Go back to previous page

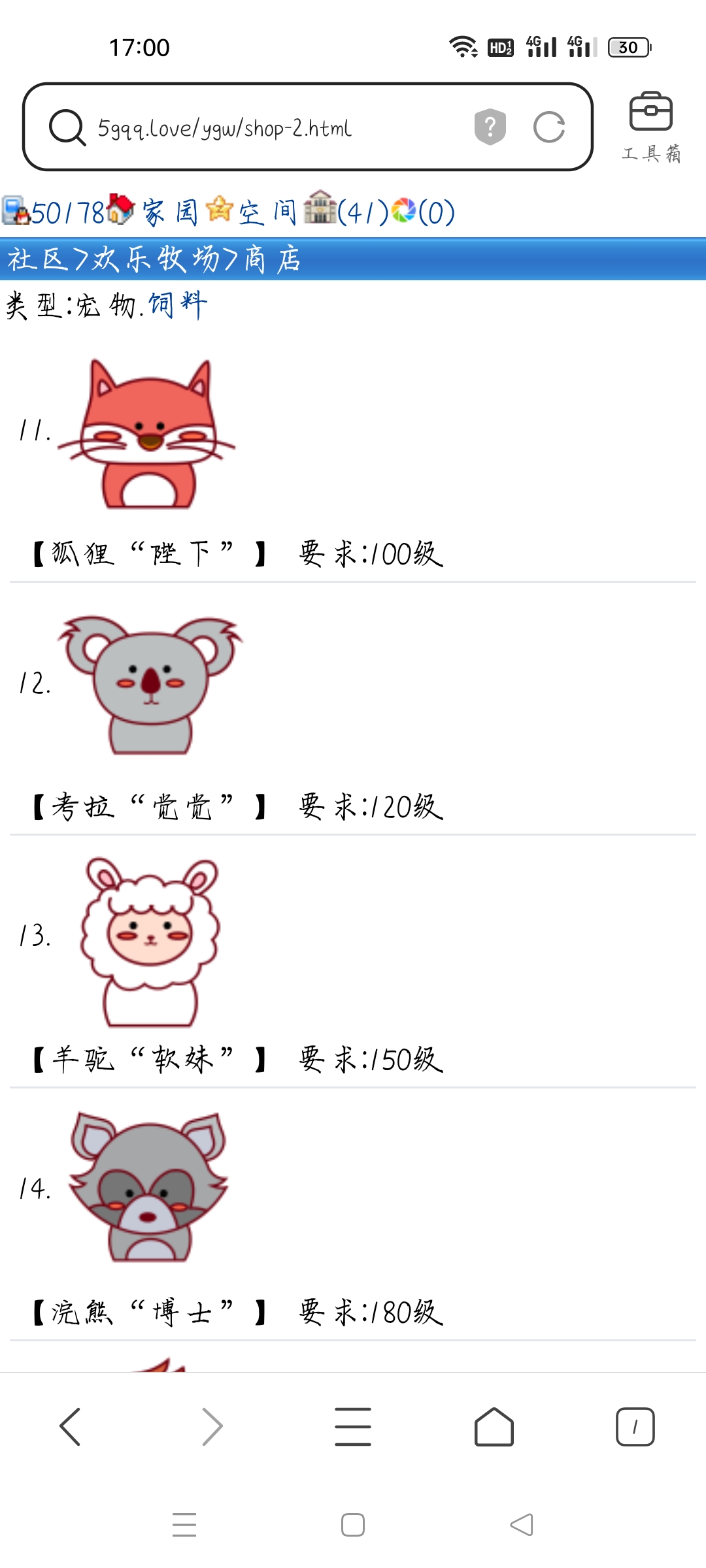coord(71,1426)
